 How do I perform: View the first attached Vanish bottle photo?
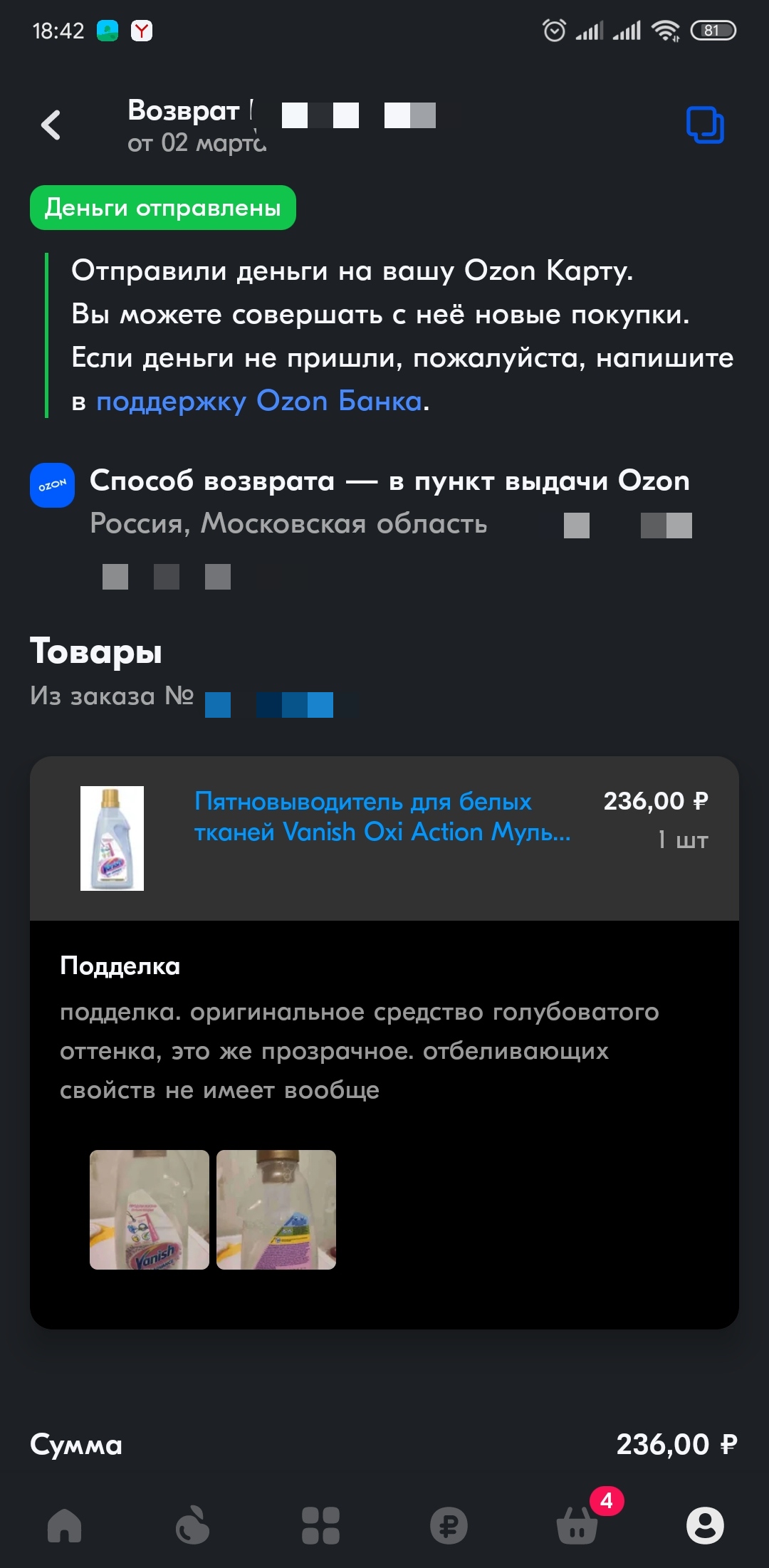click(x=150, y=1210)
